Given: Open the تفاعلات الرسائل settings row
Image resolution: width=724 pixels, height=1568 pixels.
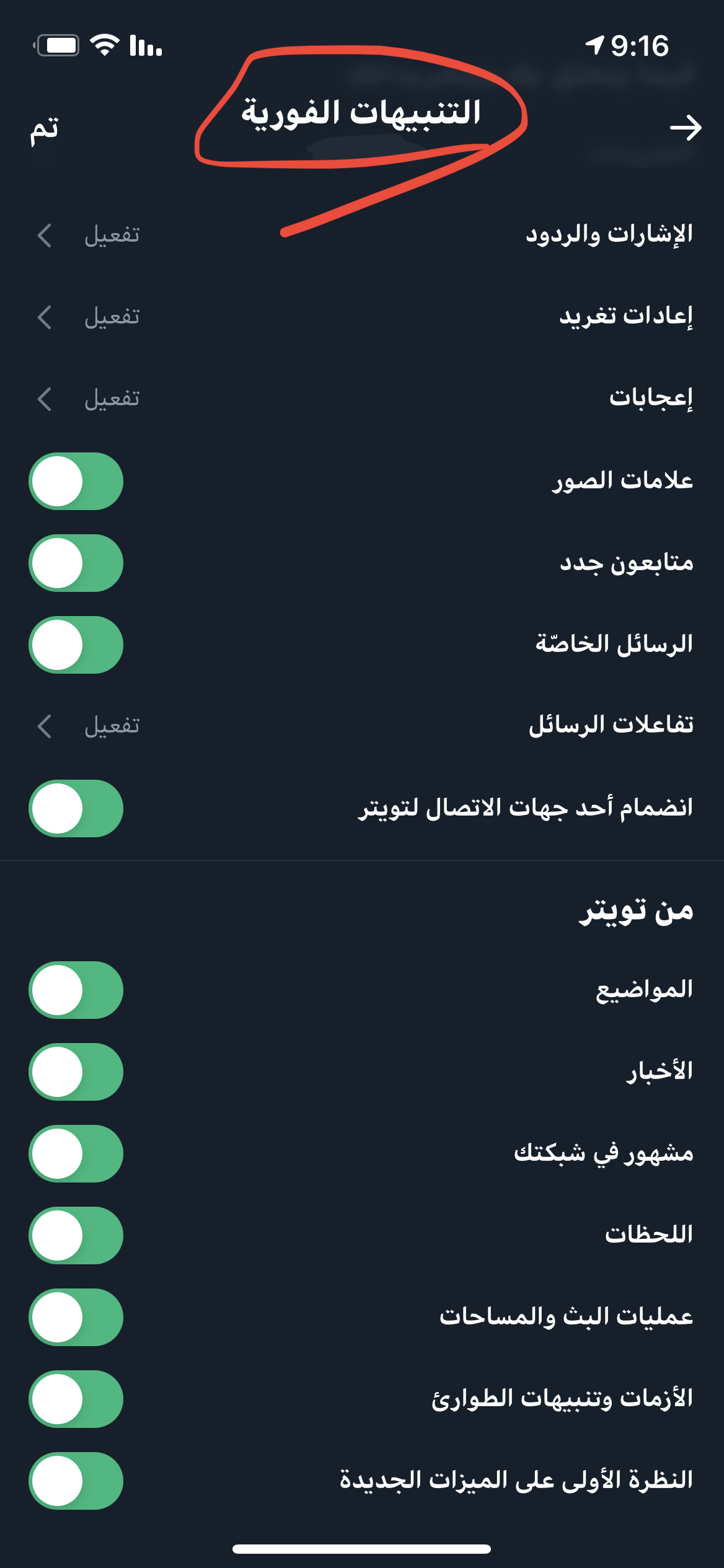Looking at the screenshot, I should (x=362, y=726).
